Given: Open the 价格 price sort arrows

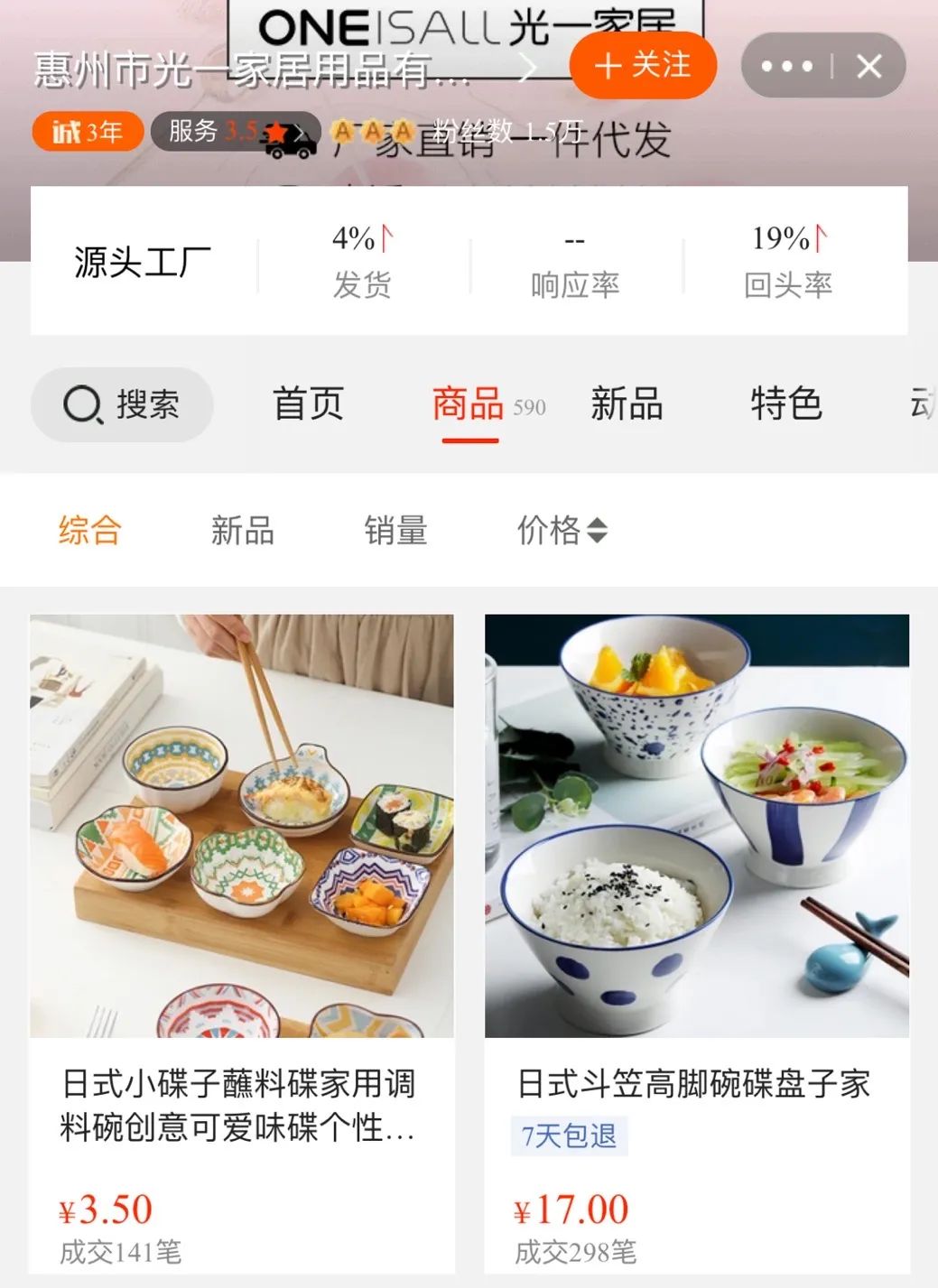Looking at the screenshot, I should (562, 531).
